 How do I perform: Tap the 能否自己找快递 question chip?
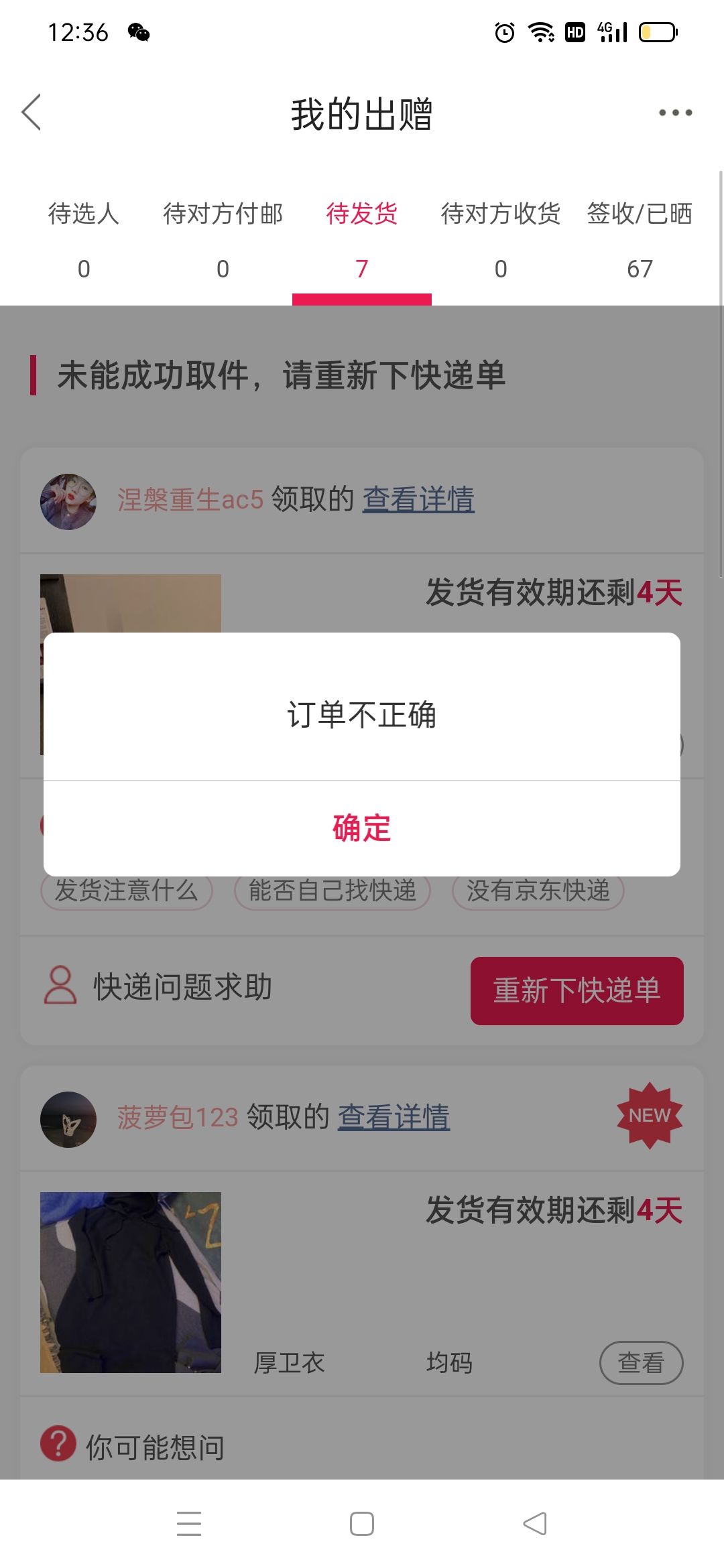[x=333, y=891]
